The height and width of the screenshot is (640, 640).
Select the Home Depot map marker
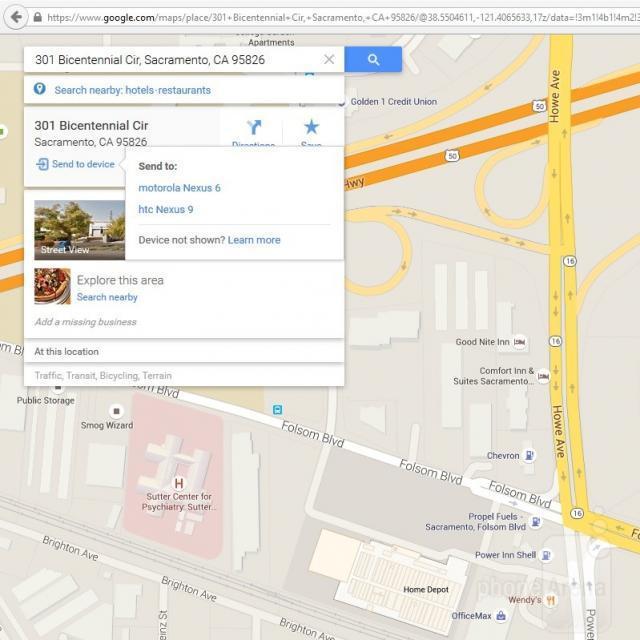tap(428, 590)
